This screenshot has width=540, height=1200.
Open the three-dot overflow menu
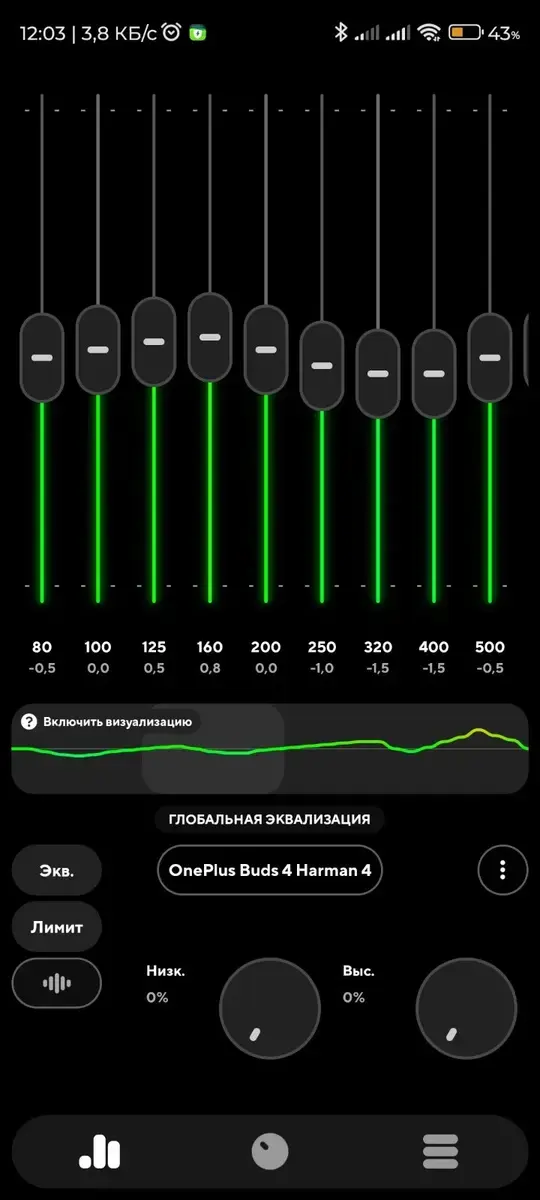coord(503,871)
